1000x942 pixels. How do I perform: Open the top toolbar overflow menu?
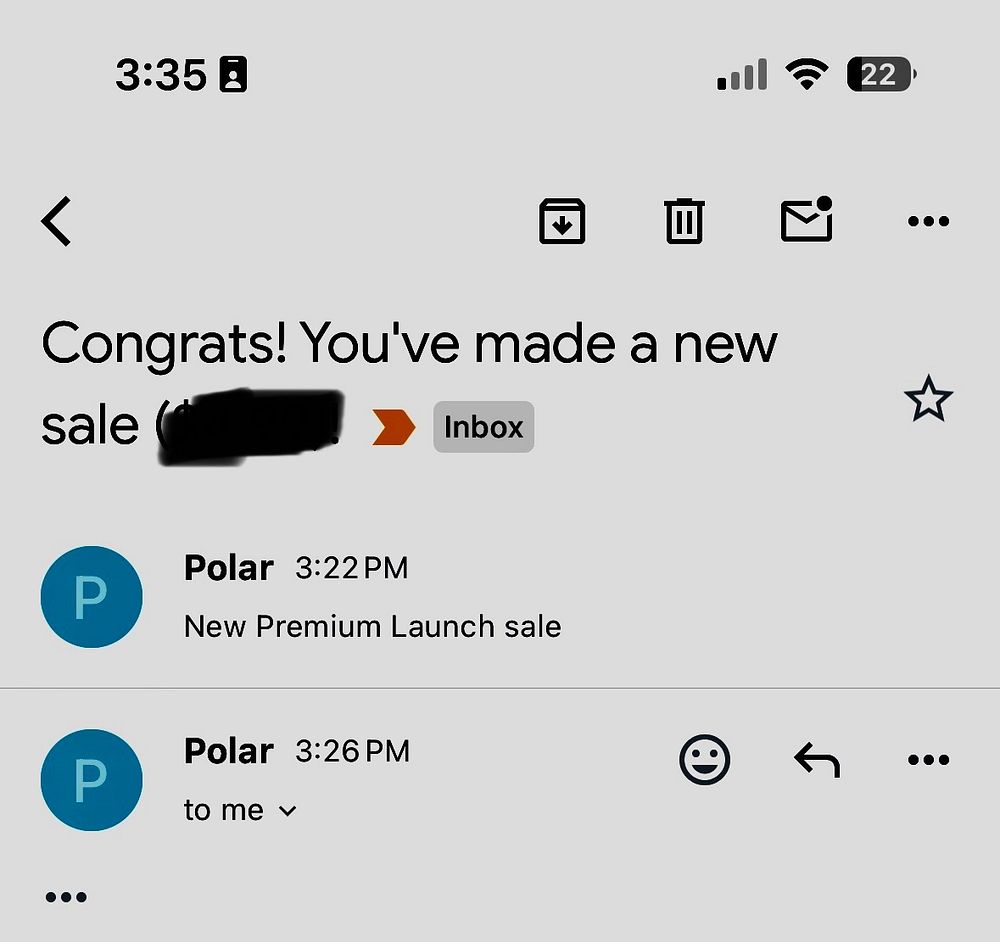pyautogui.click(x=928, y=221)
